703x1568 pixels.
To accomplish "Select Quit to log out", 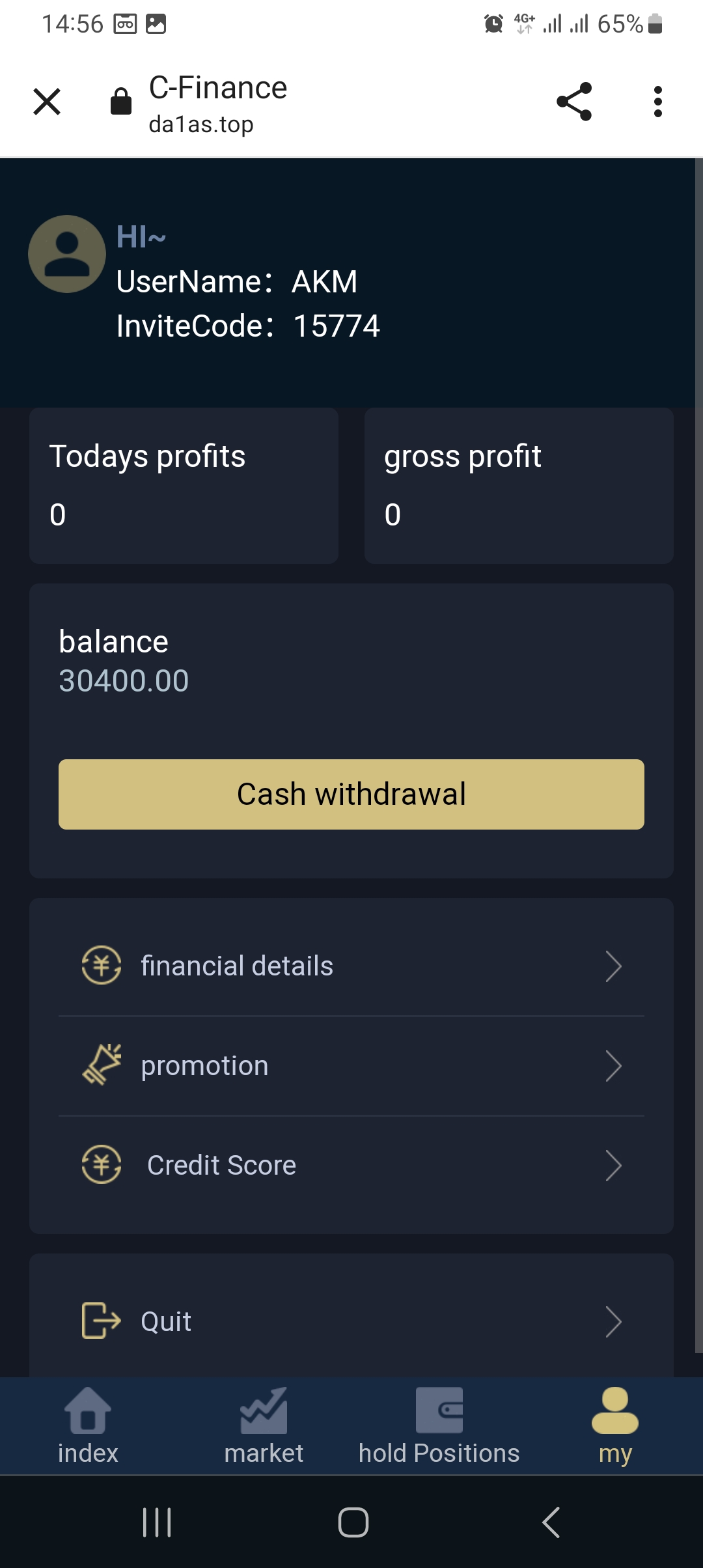I will [x=351, y=1321].
